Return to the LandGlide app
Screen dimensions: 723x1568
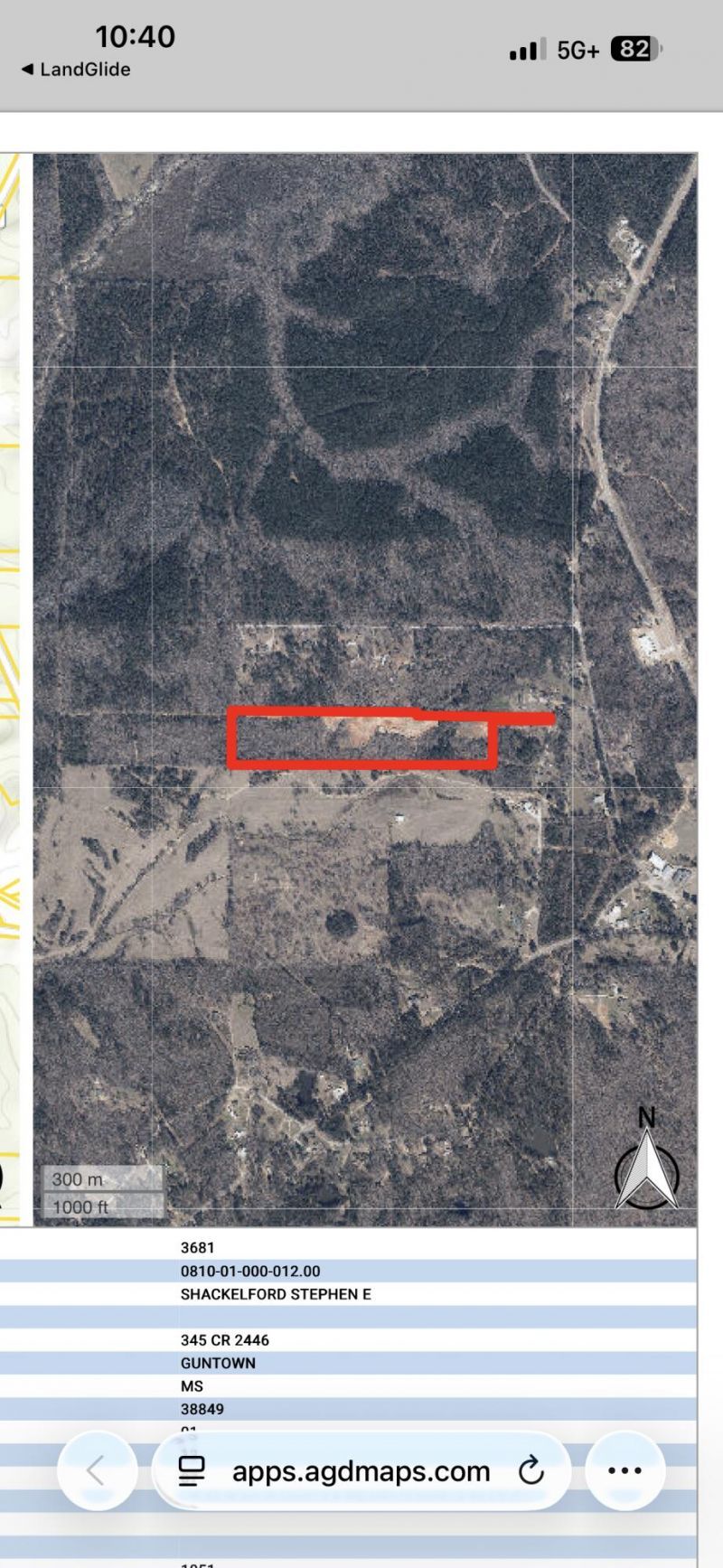tap(76, 70)
